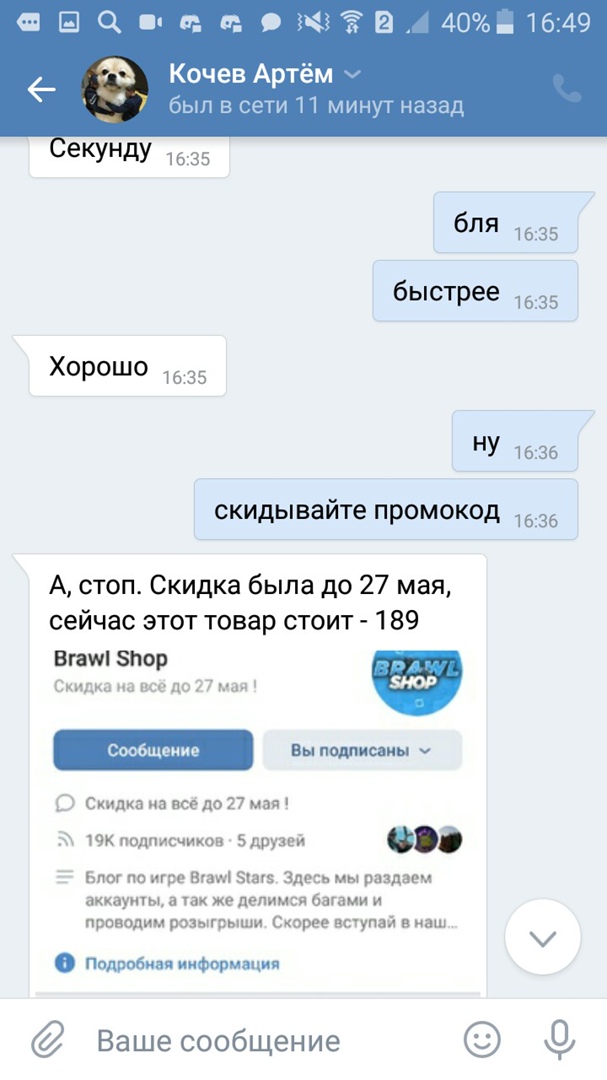
Task: Attach a file with the paperclip
Action: (x=46, y=1040)
